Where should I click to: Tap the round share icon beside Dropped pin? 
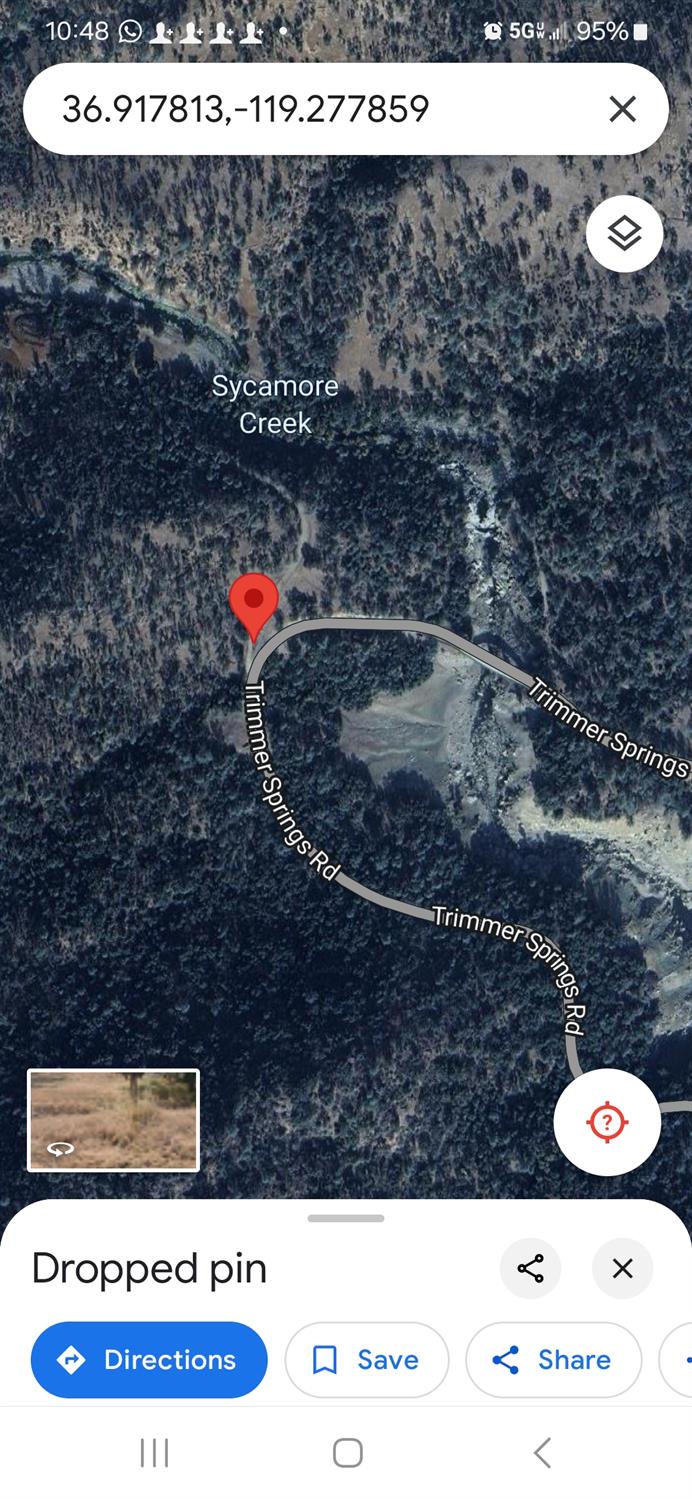(530, 1269)
